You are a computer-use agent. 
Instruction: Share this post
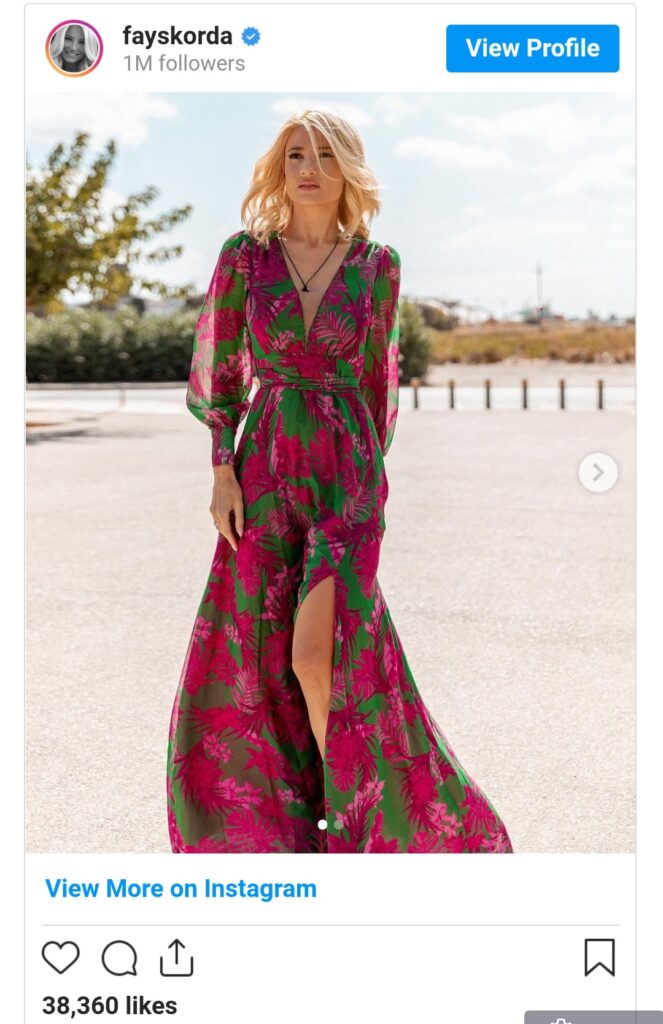point(176,957)
